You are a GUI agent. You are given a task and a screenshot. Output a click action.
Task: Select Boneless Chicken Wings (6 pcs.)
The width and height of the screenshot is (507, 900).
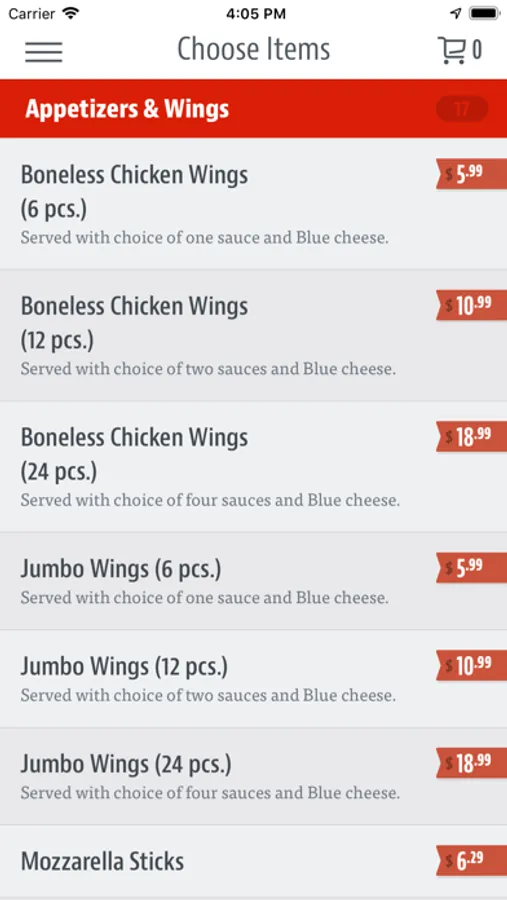click(x=253, y=204)
